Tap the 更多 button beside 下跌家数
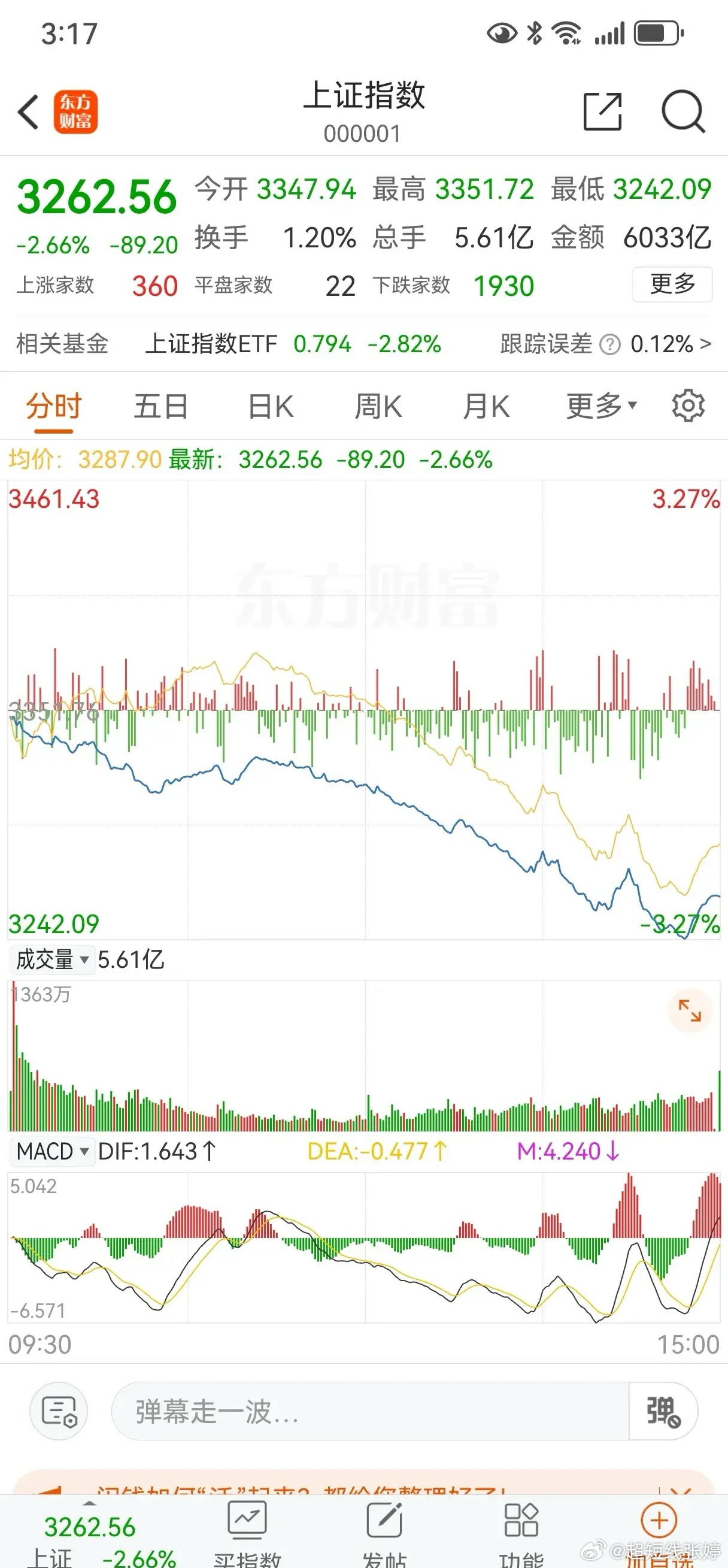The height and width of the screenshot is (1568, 728). [x=672, y=284]
